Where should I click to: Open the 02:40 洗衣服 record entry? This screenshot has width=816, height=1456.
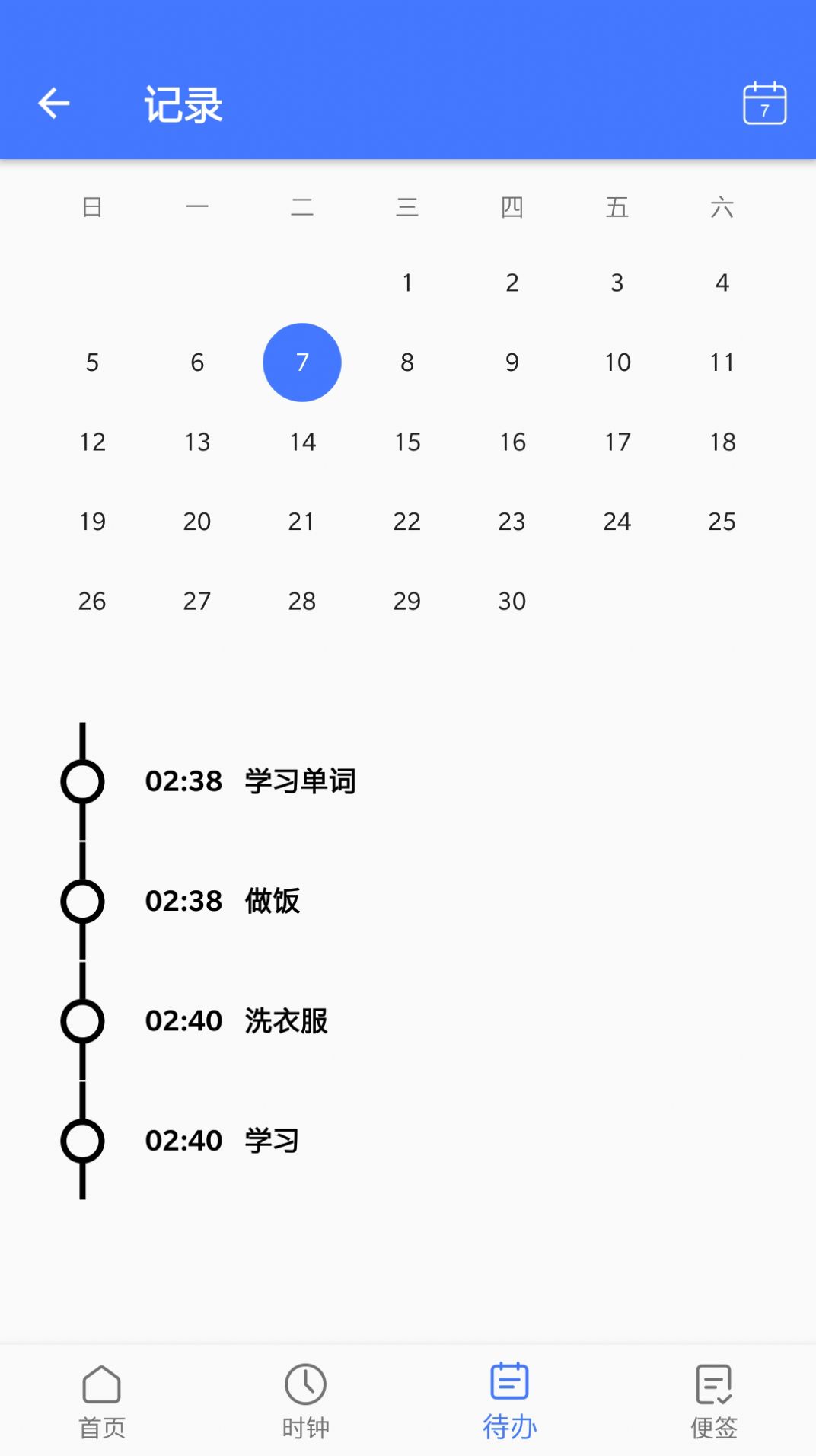(236, 1020)
